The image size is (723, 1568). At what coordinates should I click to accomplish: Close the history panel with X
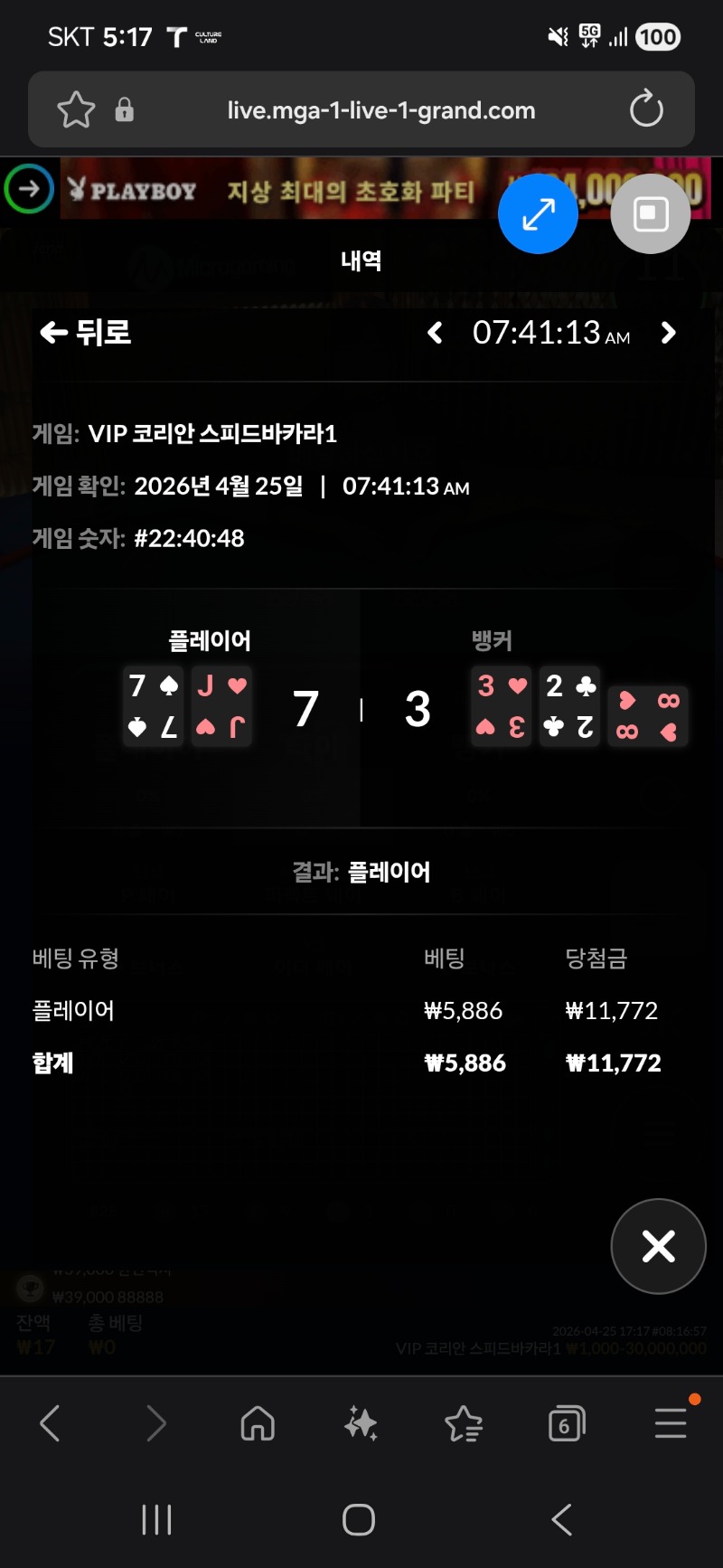[x=658, y=1246]
